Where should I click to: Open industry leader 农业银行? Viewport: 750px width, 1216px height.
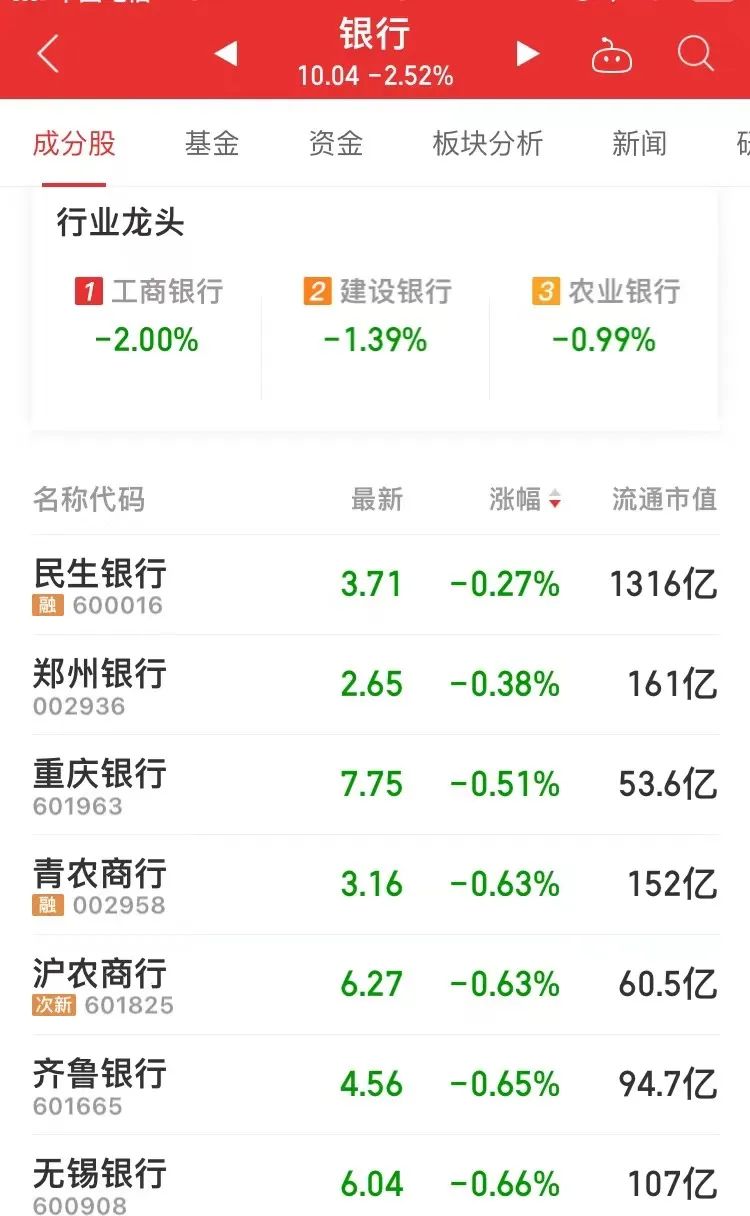(x=605, y=316)
